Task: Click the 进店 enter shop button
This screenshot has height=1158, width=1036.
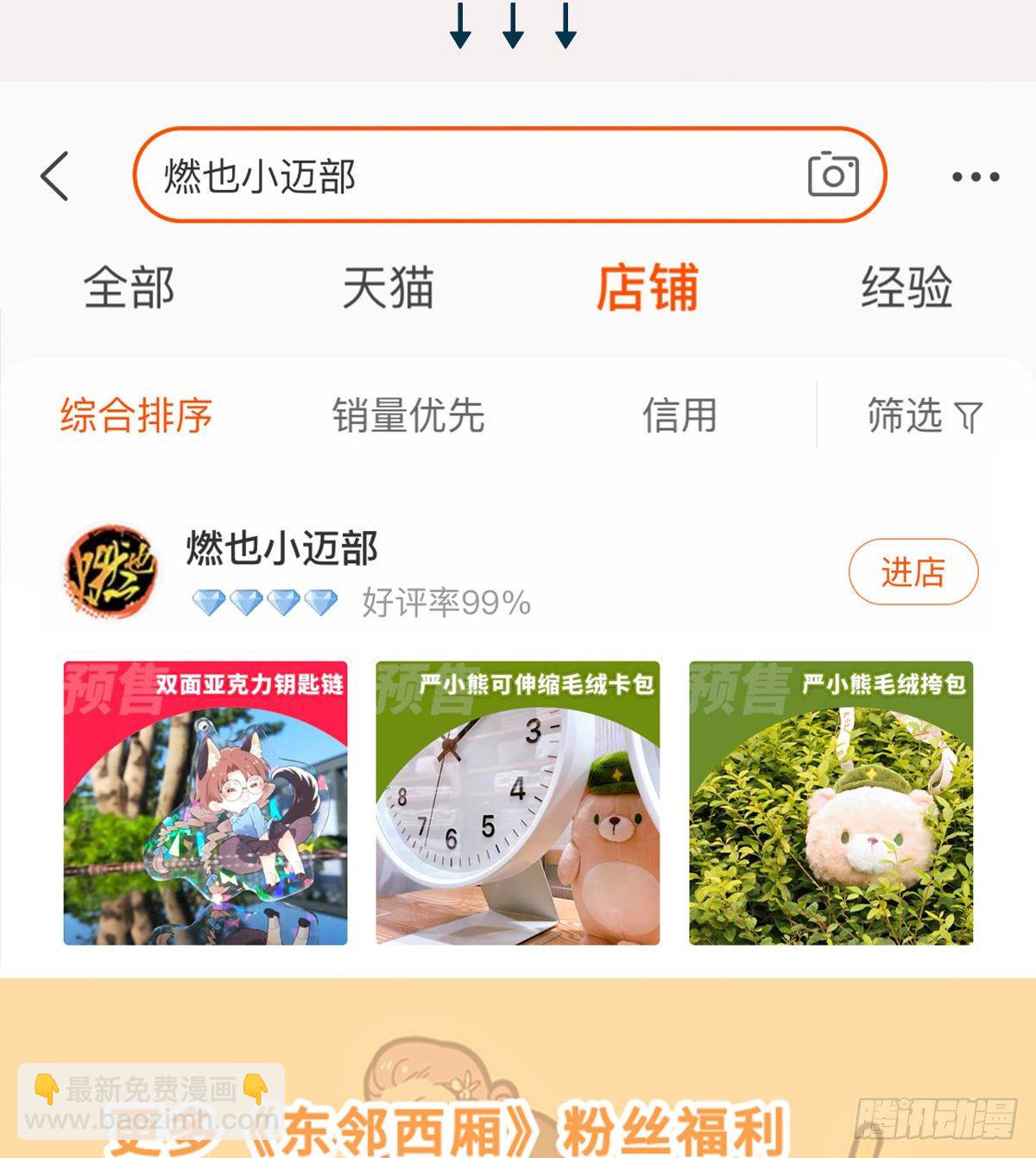Action: (913, 572)
